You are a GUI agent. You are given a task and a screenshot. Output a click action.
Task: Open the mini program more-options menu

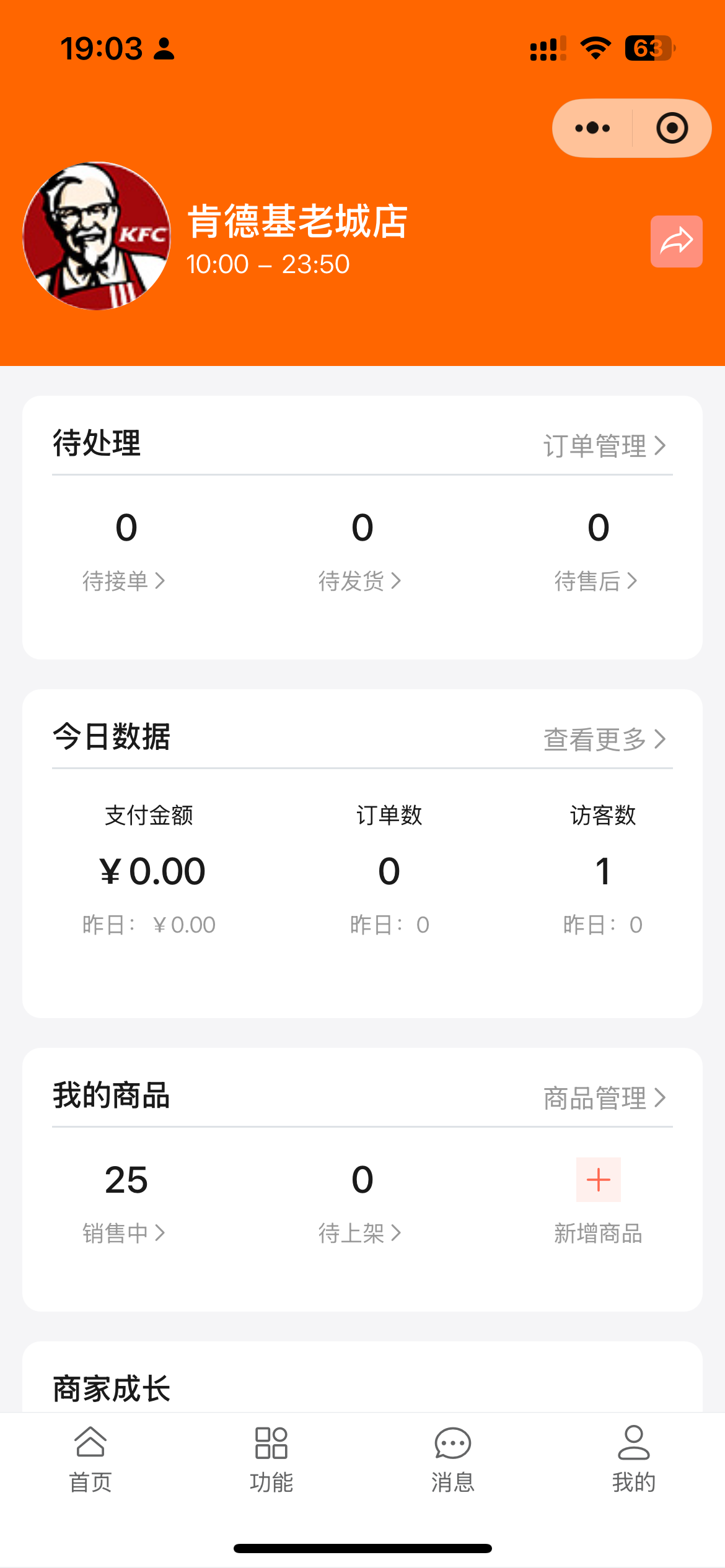(x=592, y=128)
